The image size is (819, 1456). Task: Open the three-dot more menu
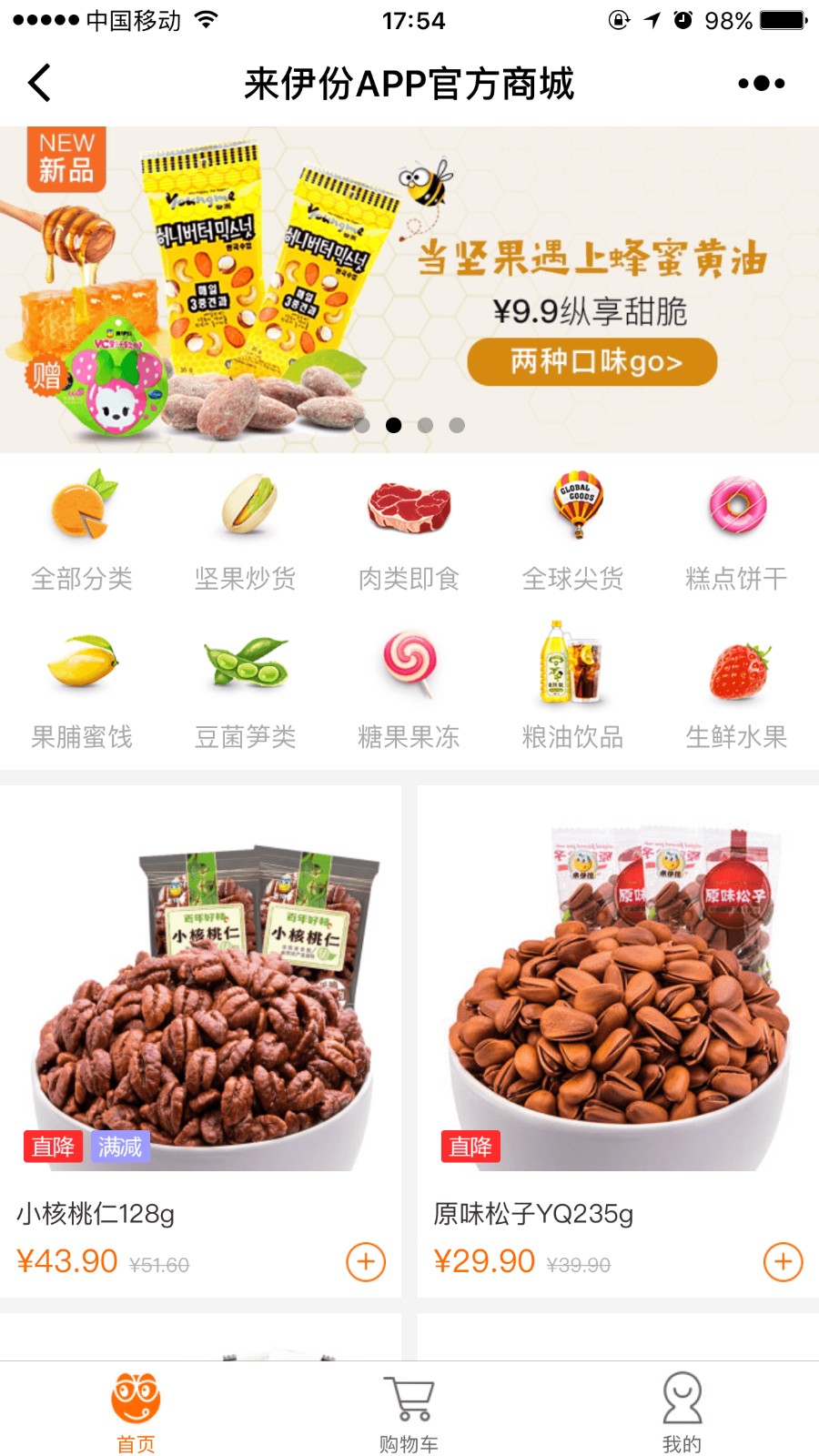(x=761, y=83)
